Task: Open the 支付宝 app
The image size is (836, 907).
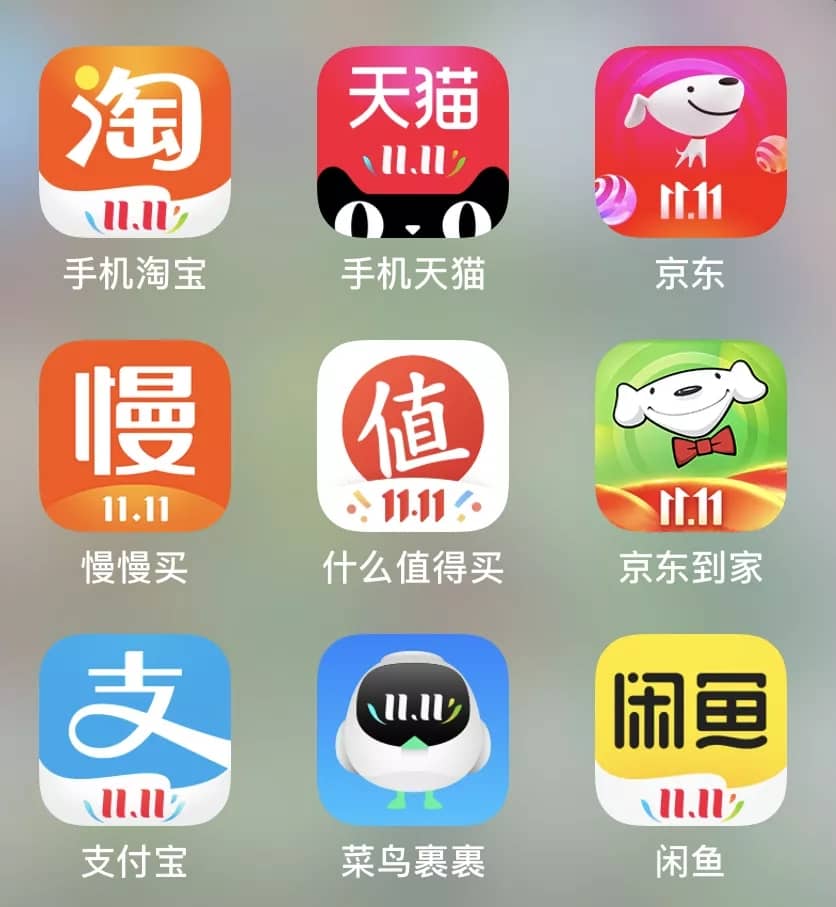Action: point(135,729)
